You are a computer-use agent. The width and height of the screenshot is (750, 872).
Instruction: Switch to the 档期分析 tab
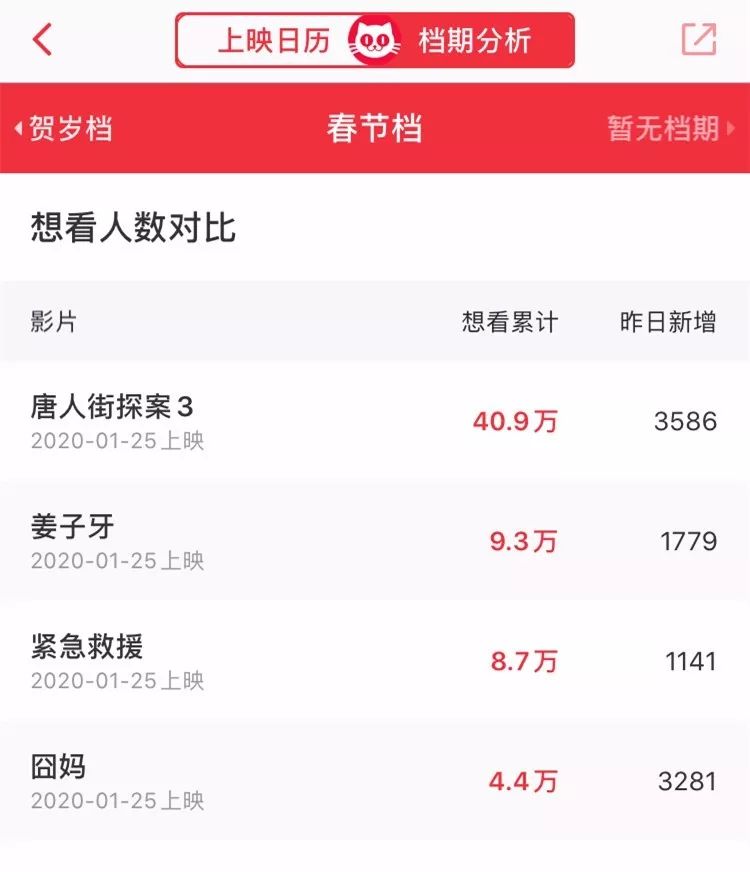(477, 40)
